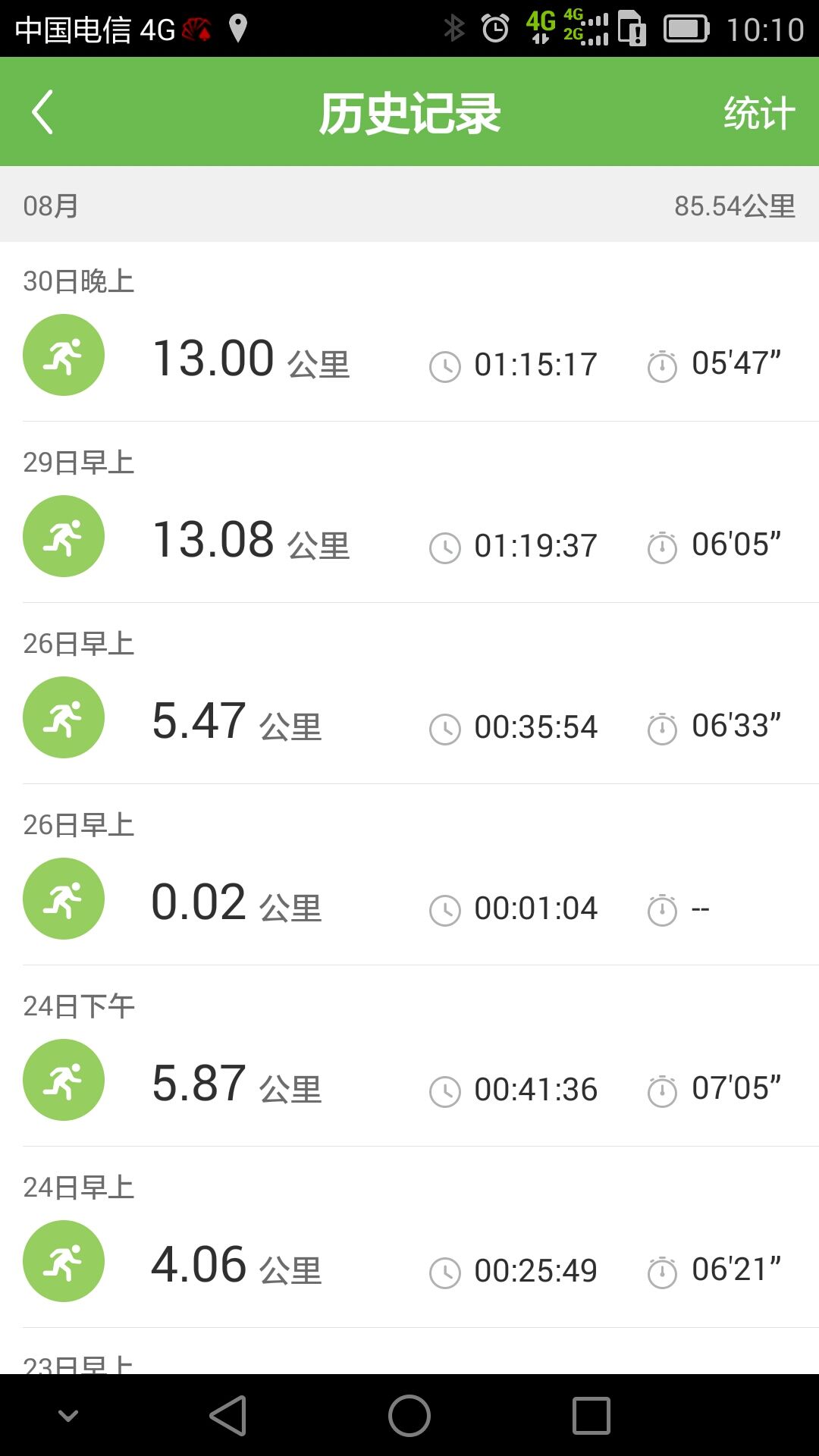Go back using the header arrow
The image size is (819, 1456).
pos(43,112)
